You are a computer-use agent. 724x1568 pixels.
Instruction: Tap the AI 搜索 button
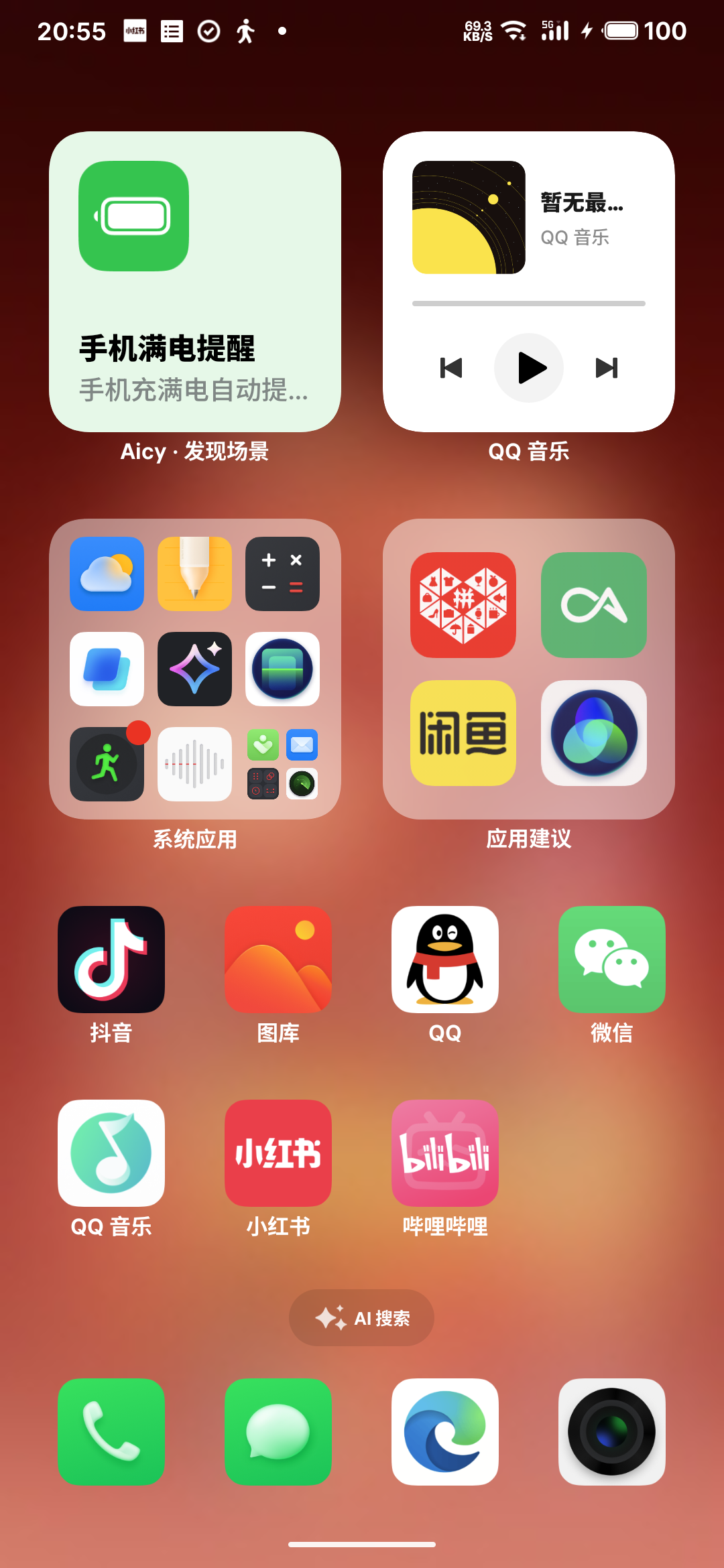click(x=361, y=1318)
